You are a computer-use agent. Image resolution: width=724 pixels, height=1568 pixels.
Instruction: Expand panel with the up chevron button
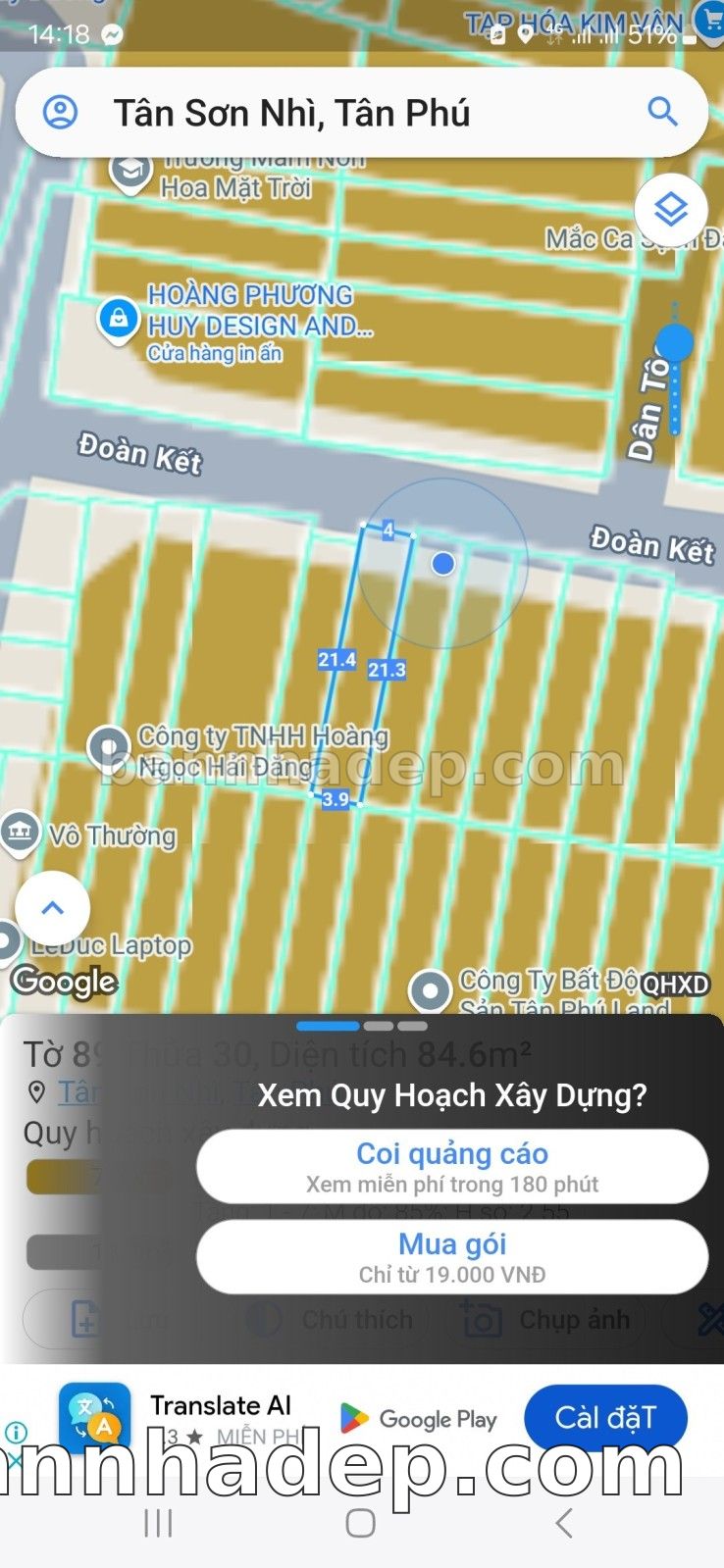53,908
